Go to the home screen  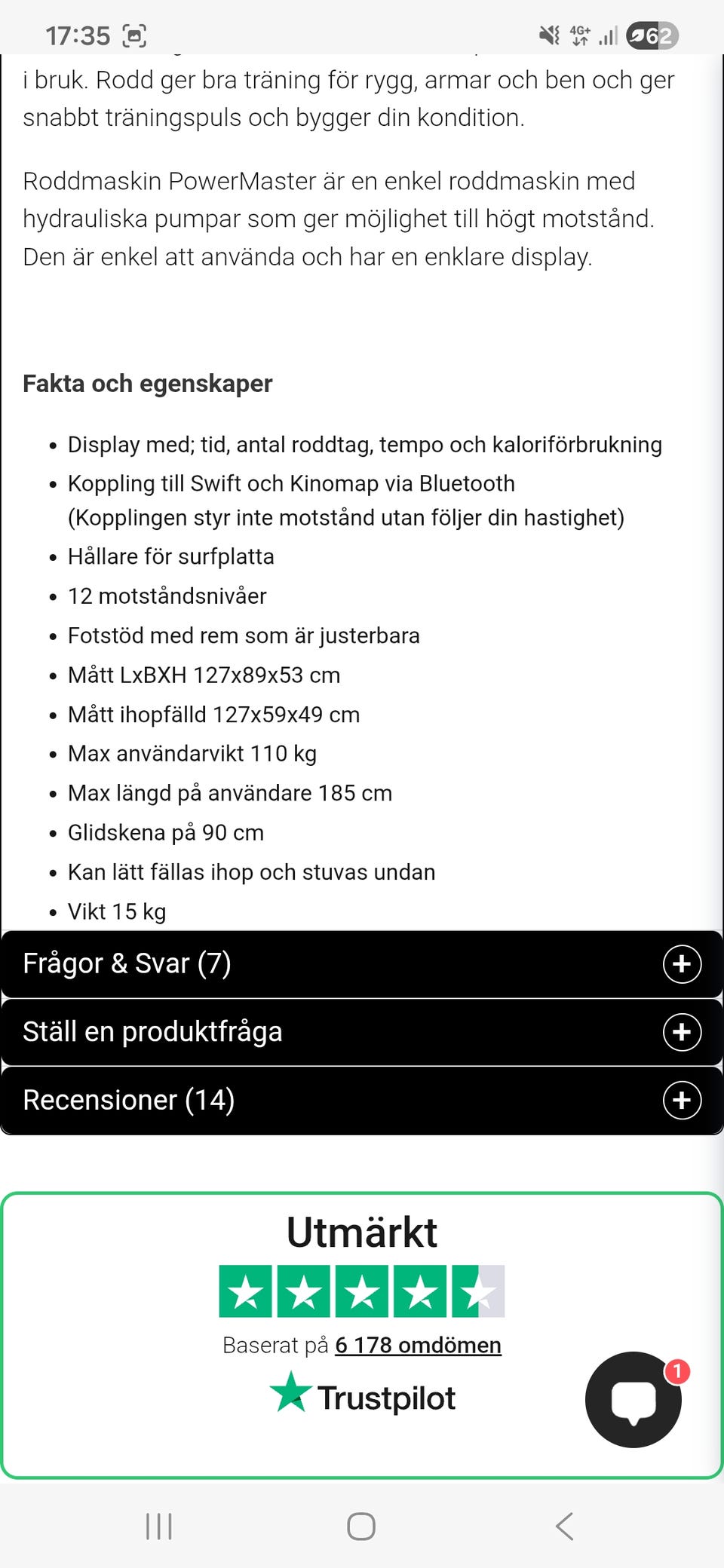click(361, 1527)
